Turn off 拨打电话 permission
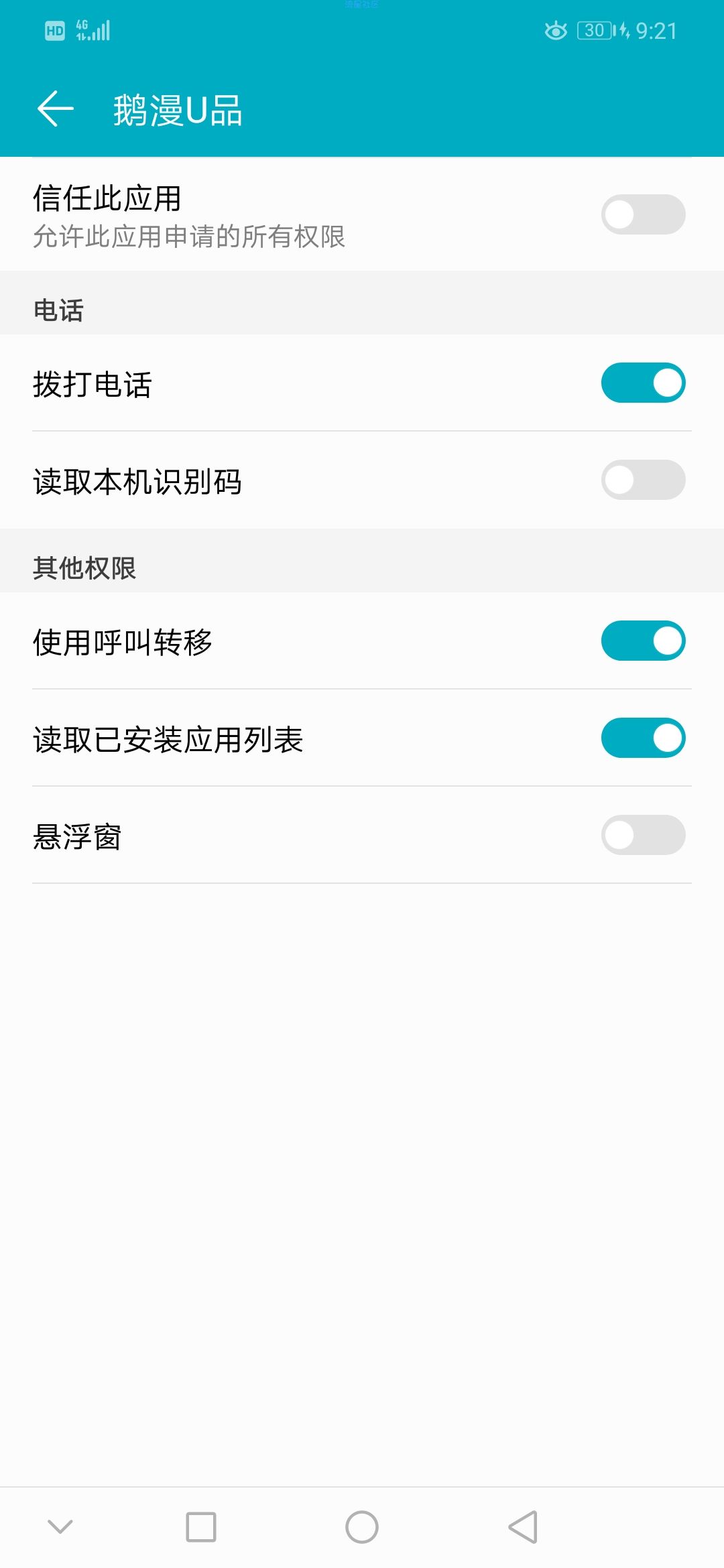 point(643,383)
